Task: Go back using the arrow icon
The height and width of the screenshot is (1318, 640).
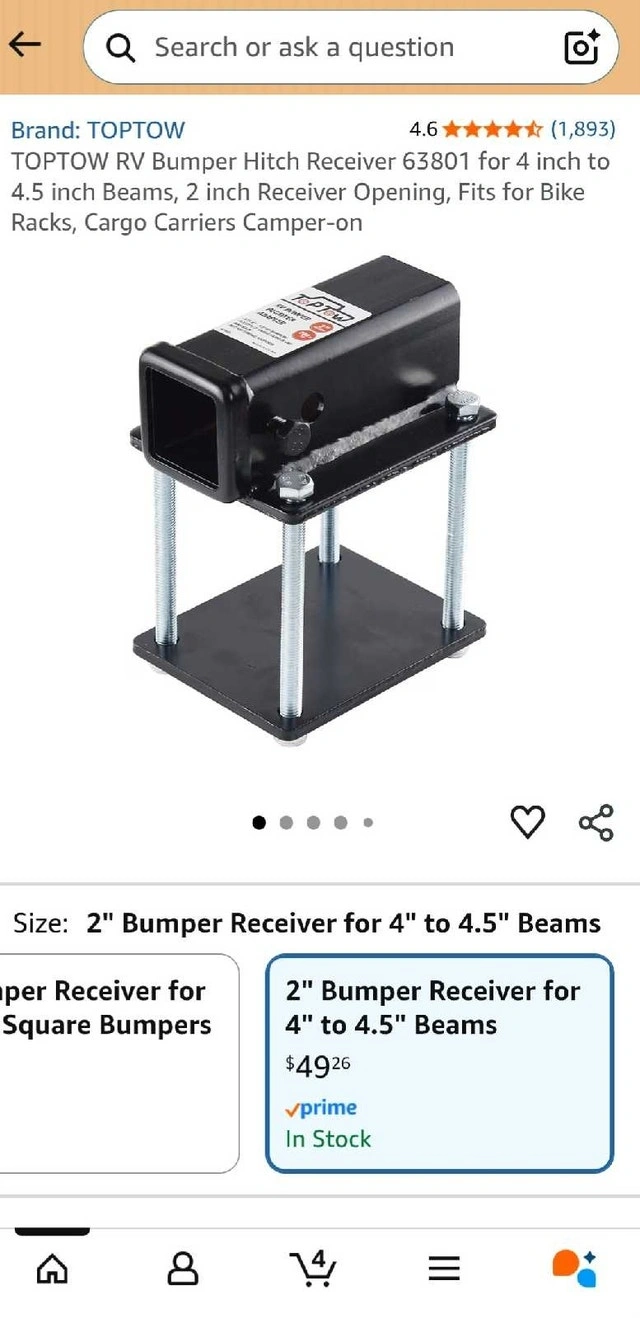Action: tap(25, 44)
